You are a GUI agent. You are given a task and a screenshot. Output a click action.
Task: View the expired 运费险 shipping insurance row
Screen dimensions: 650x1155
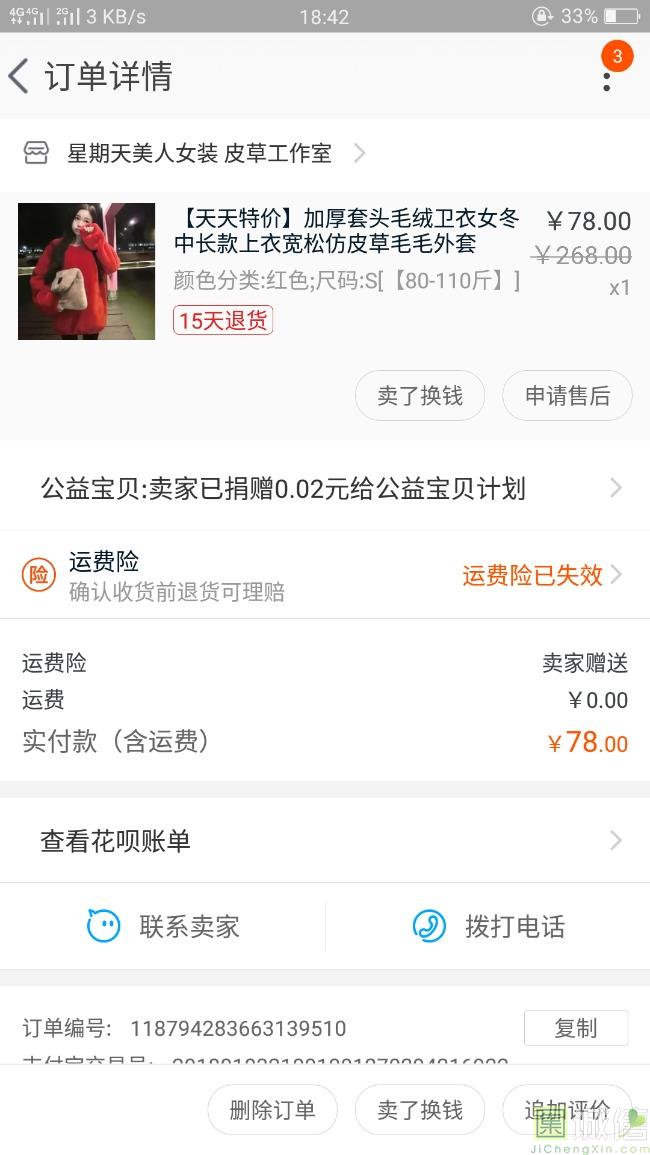325,575
